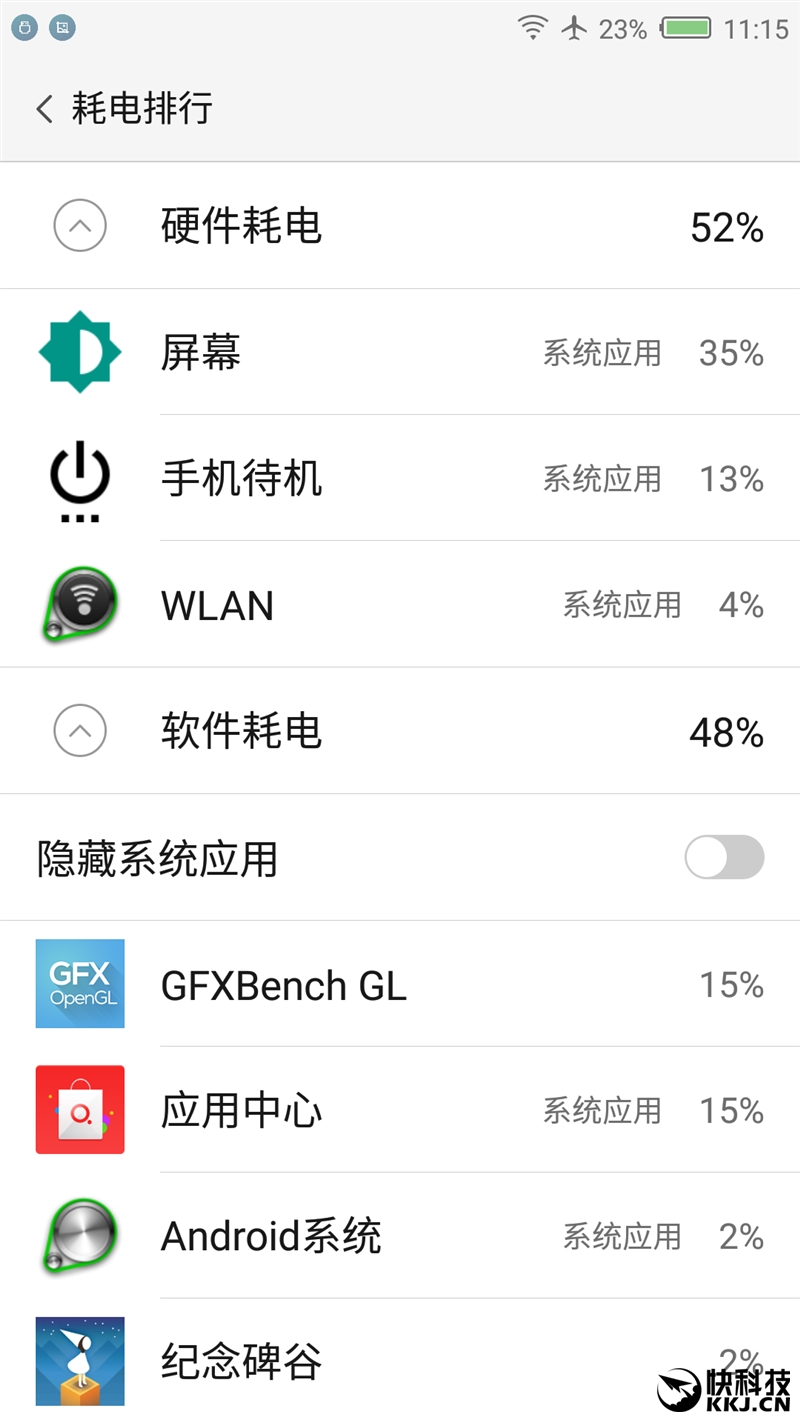Open Android系统 power usage details
Viewport: 800px width, 1422px height.
pyautogui.click(x=400, y=1236)
